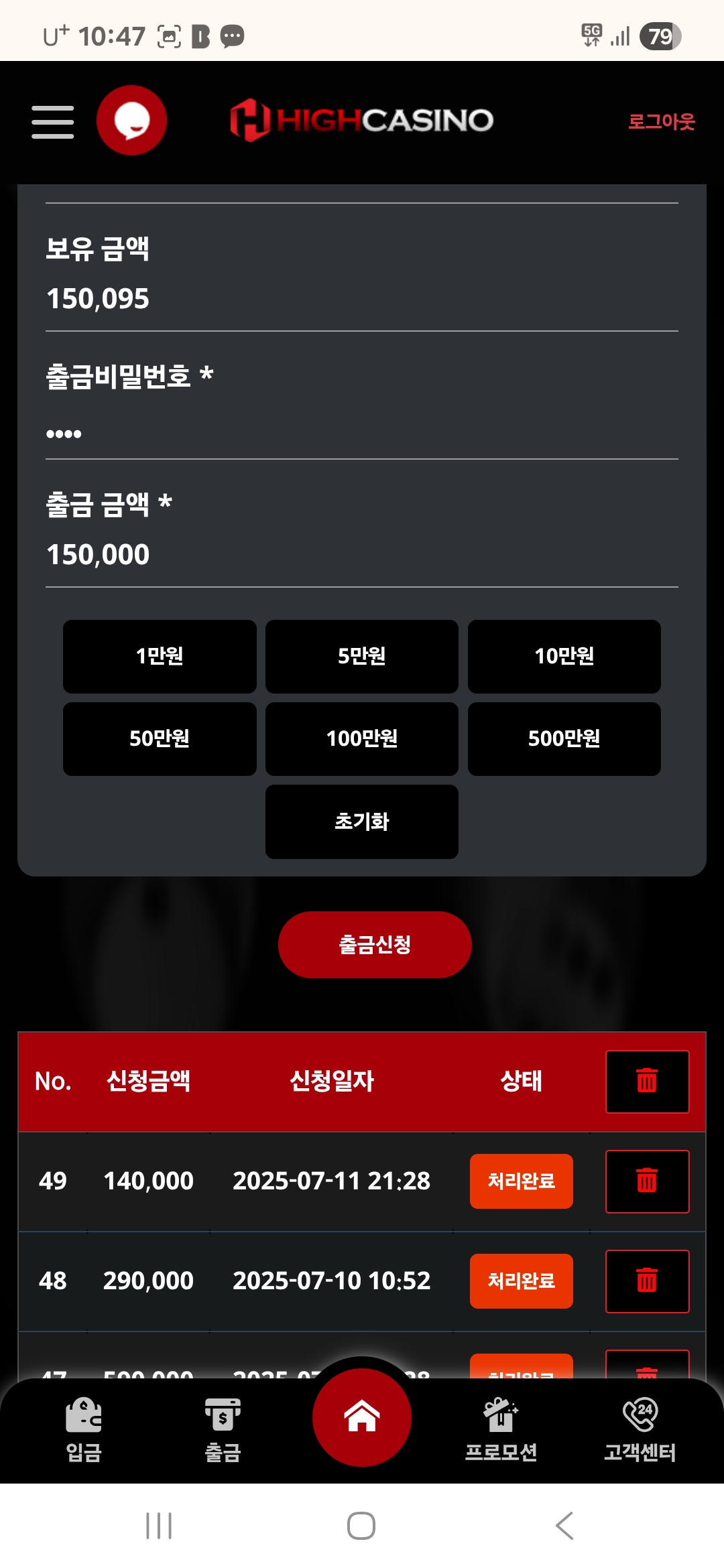Add 1만원 to the withdrawal amount
The image size is (724, 1568).
pos(160,656)
